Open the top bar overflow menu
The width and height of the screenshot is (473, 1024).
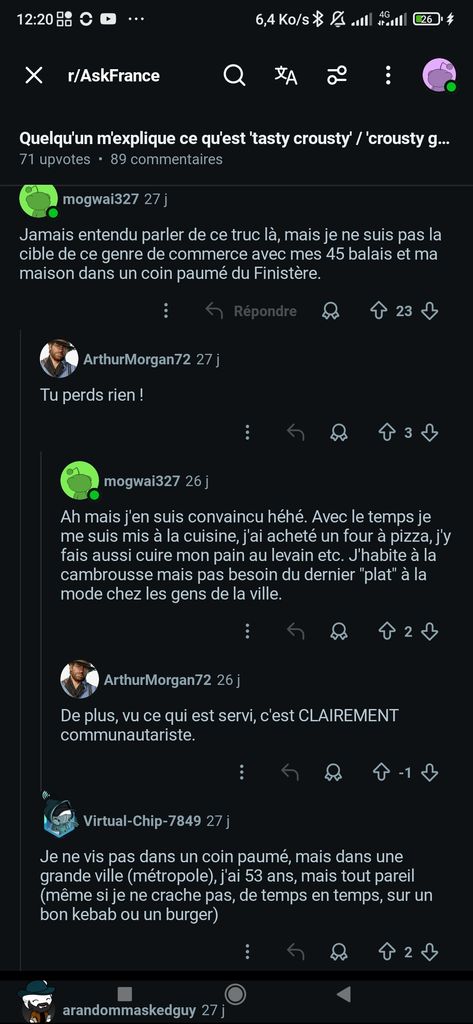388,76
